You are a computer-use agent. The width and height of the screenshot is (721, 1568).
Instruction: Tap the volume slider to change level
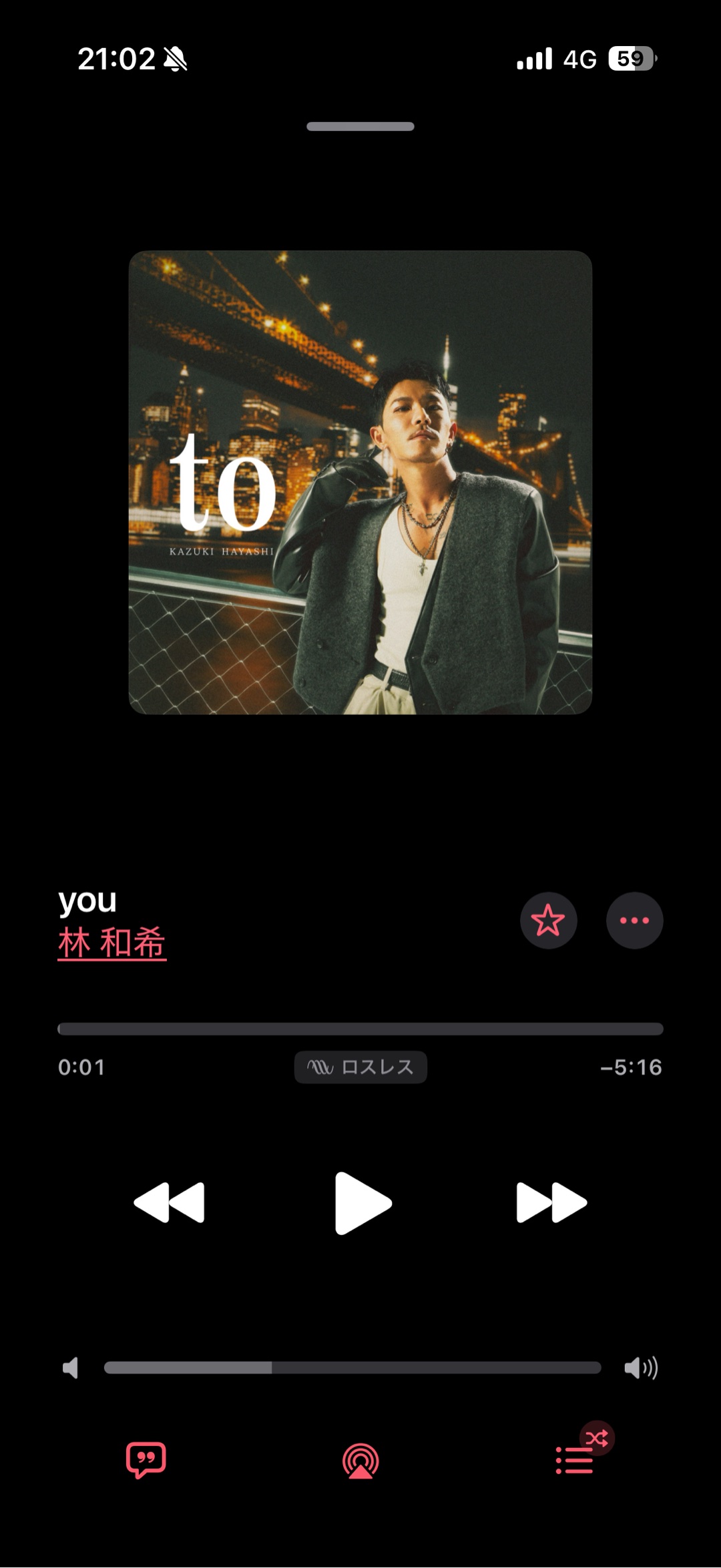(x=352, y=1368)
